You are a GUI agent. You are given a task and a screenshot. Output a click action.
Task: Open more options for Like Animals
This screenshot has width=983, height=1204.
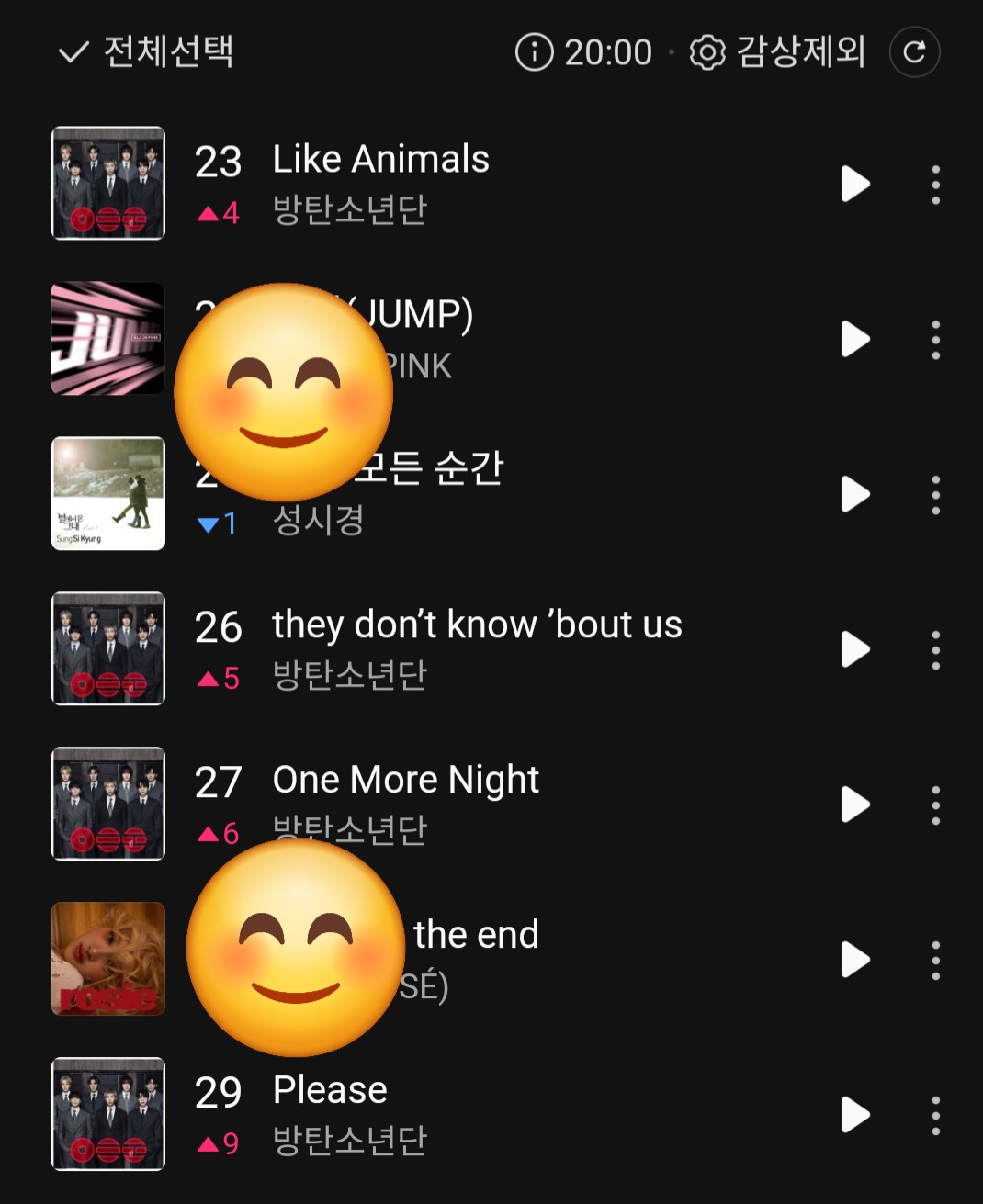(x=935, y=185)
